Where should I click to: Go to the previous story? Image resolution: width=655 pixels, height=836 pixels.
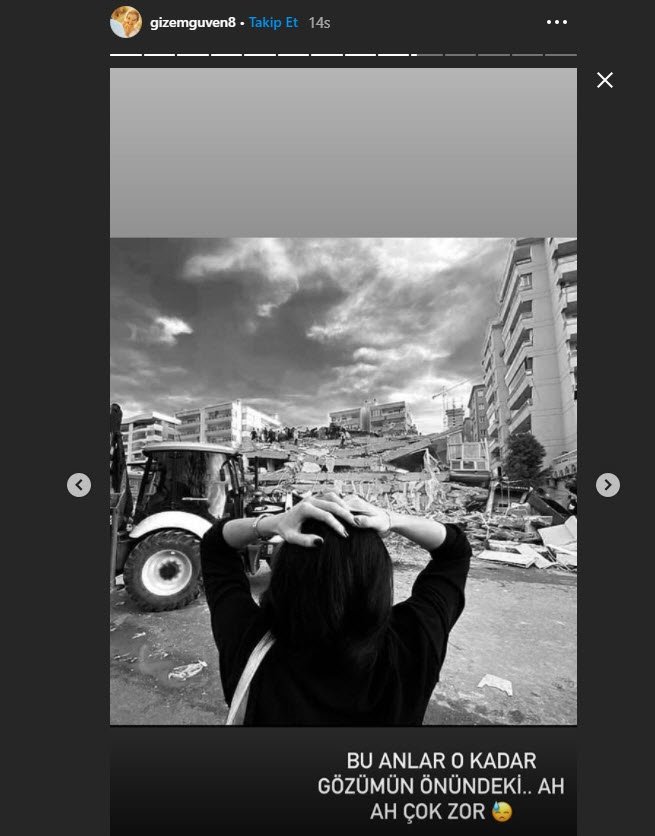79,485
